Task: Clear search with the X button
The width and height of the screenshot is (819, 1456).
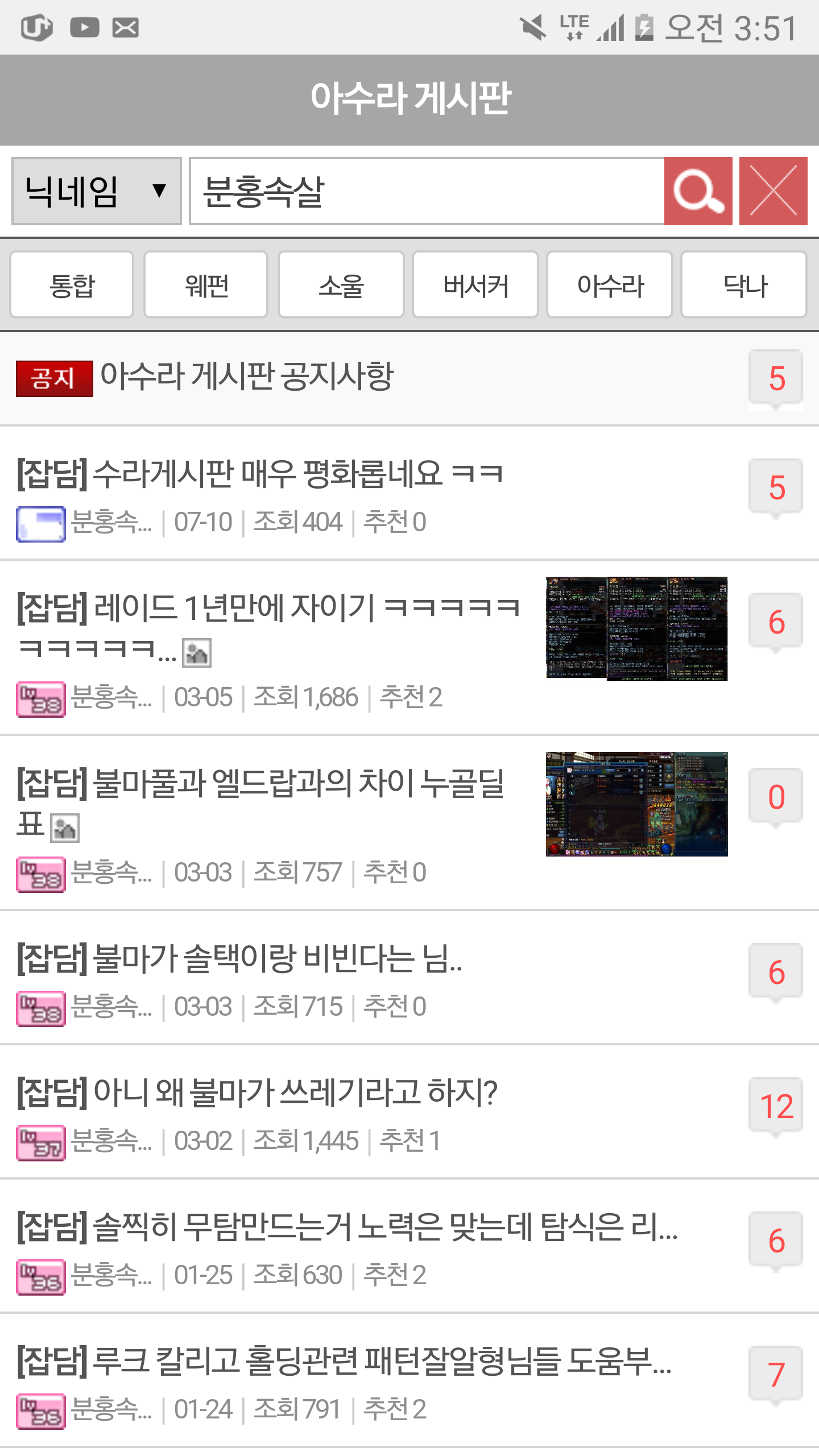Action: pyautogui.click(x=773, y=191)
